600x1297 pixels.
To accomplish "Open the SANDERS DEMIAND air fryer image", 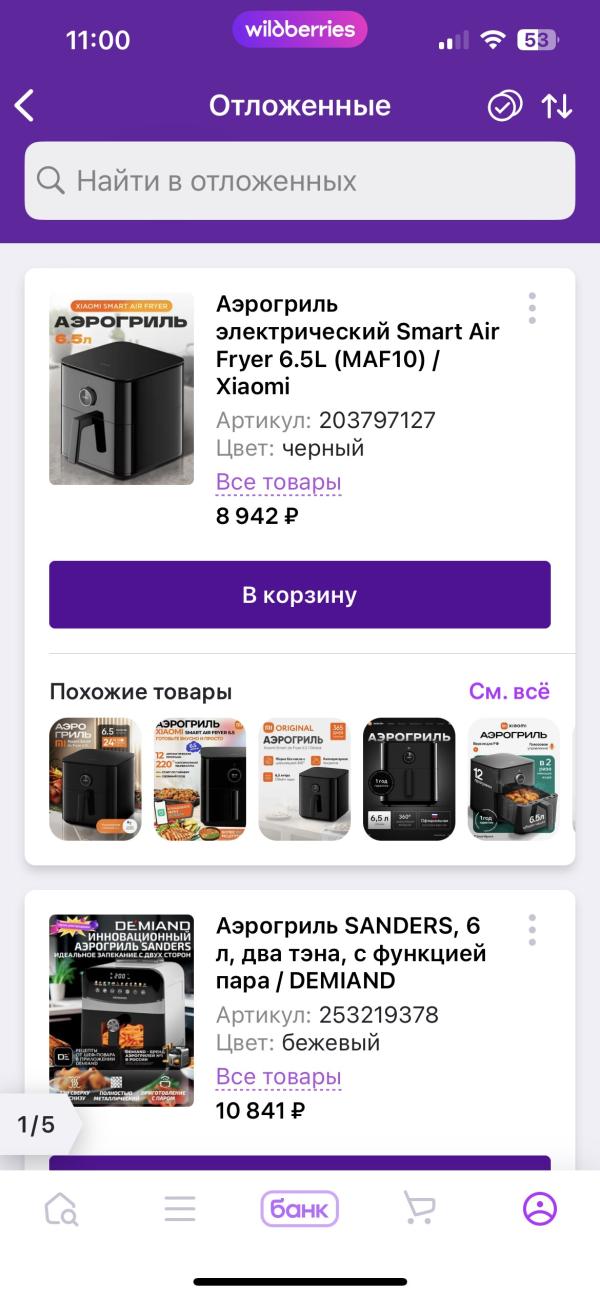I will point(121,1010).
